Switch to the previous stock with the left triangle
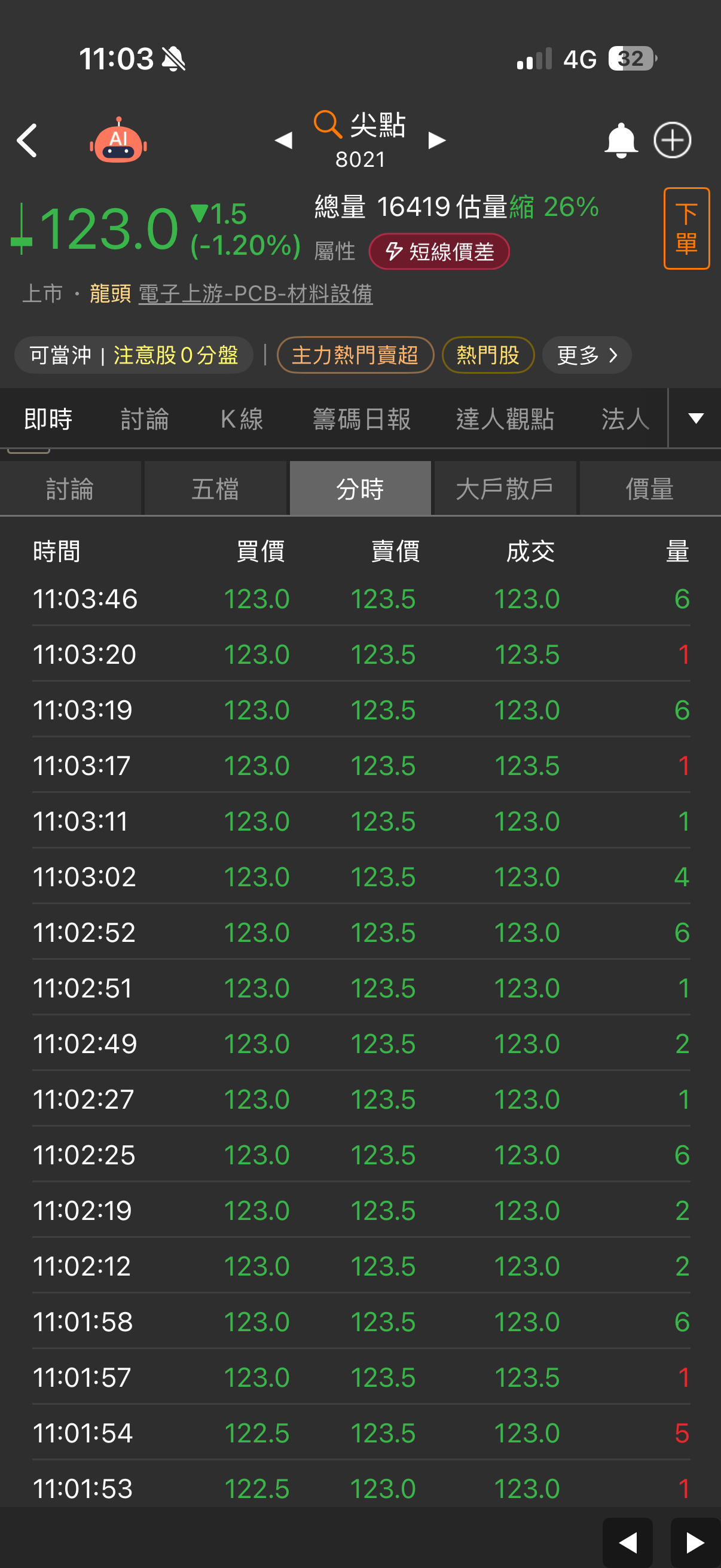 283,141
